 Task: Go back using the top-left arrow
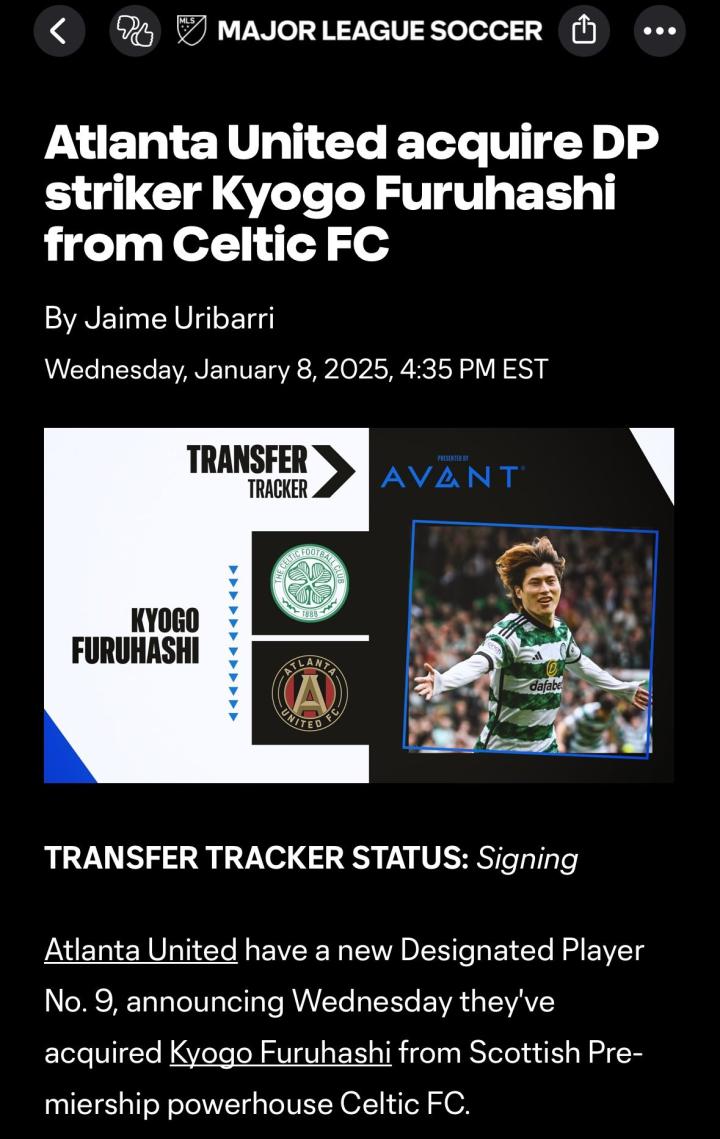[x=59, y=31]
